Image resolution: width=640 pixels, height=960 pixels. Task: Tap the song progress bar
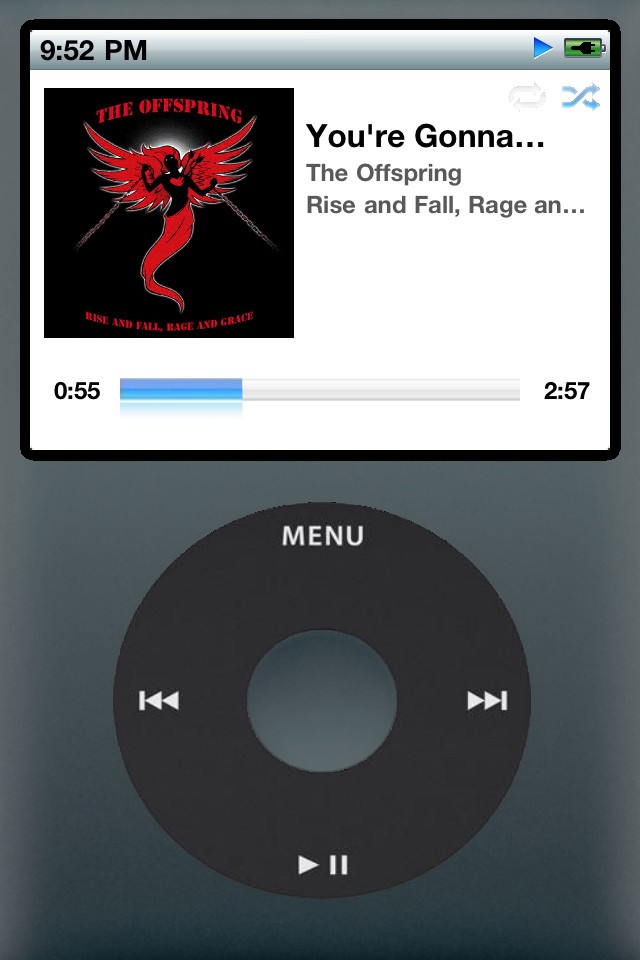click(x=320, y=390)
